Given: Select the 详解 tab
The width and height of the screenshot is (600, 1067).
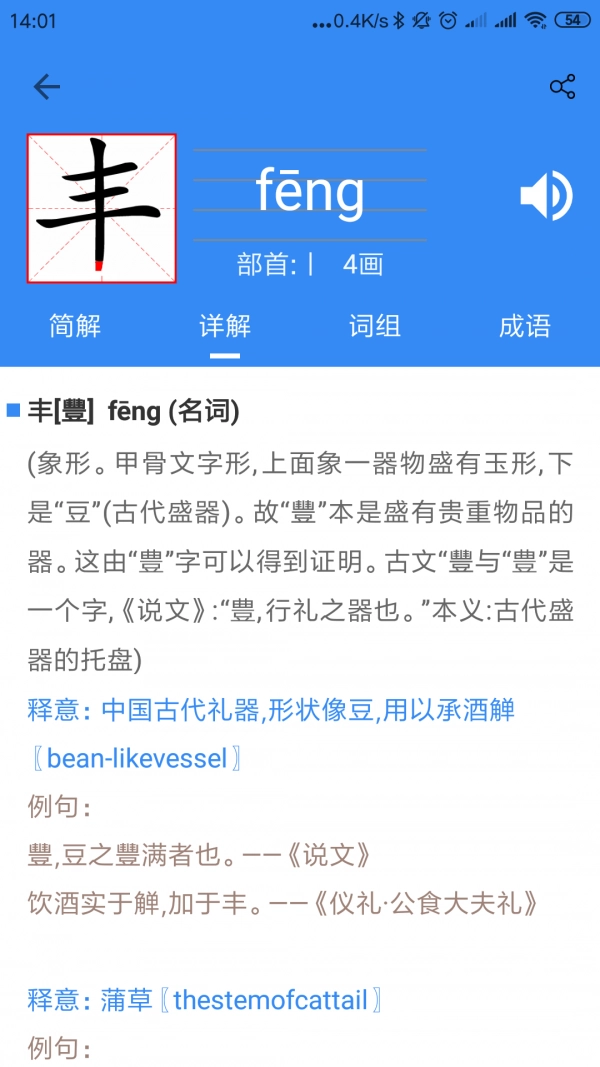Looking at the screenshot, I should click(x=225, y=326).
